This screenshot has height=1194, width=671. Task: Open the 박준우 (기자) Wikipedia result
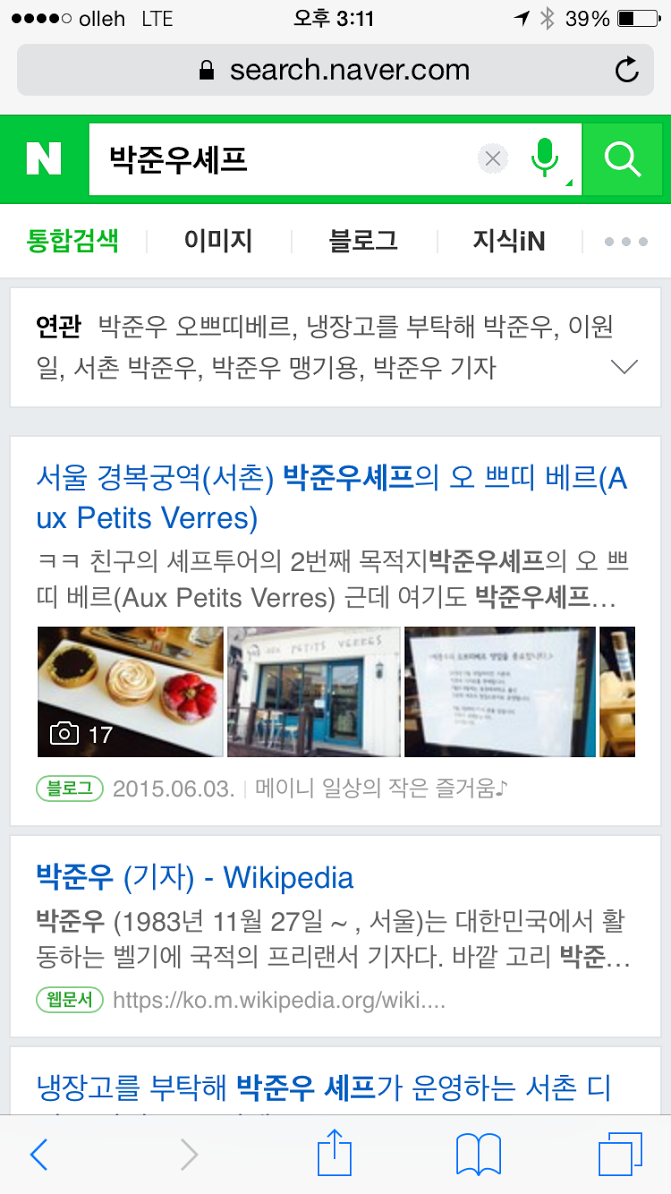[195, 878]
